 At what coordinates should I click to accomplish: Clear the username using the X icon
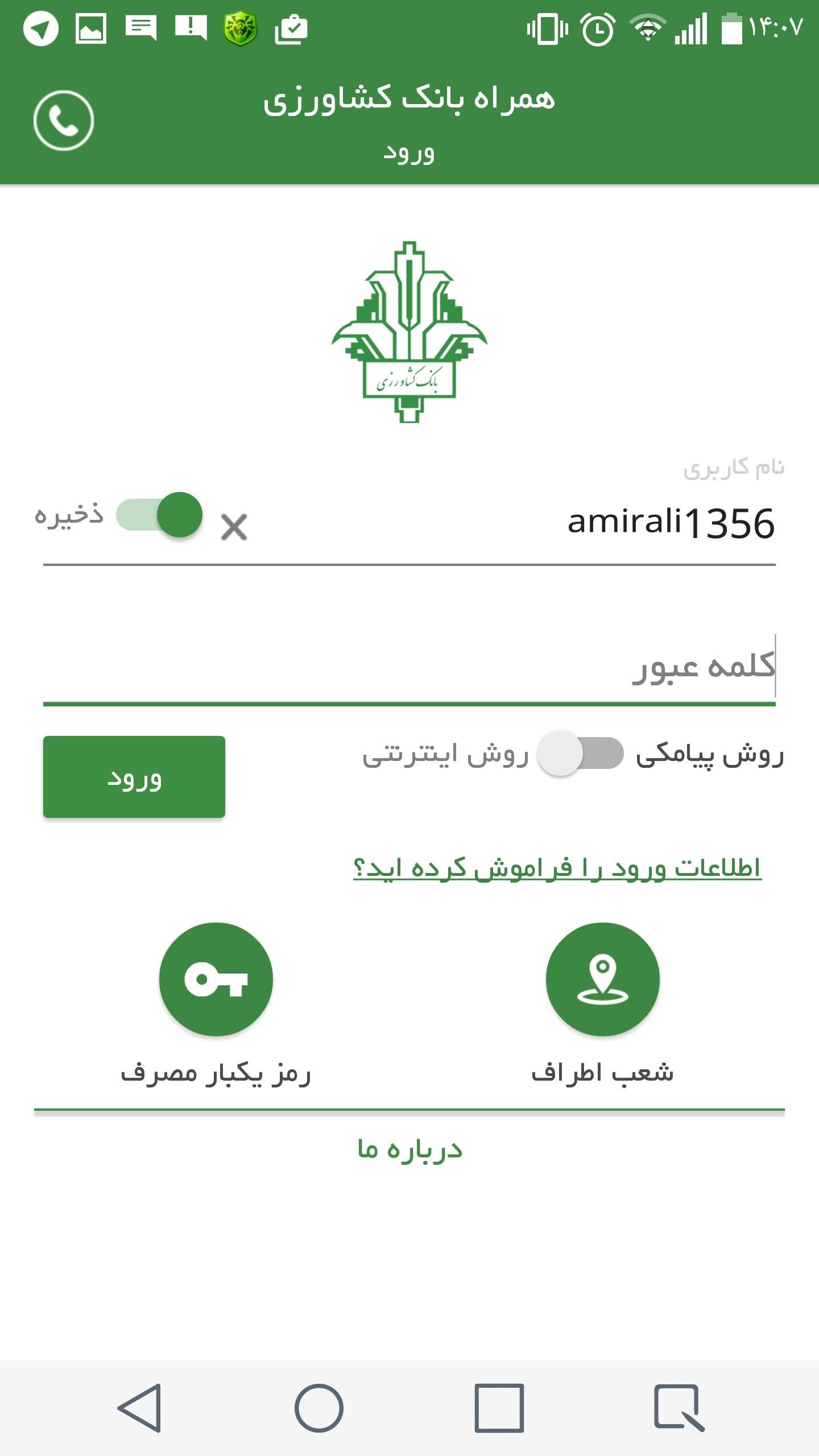tap(234, 527)
